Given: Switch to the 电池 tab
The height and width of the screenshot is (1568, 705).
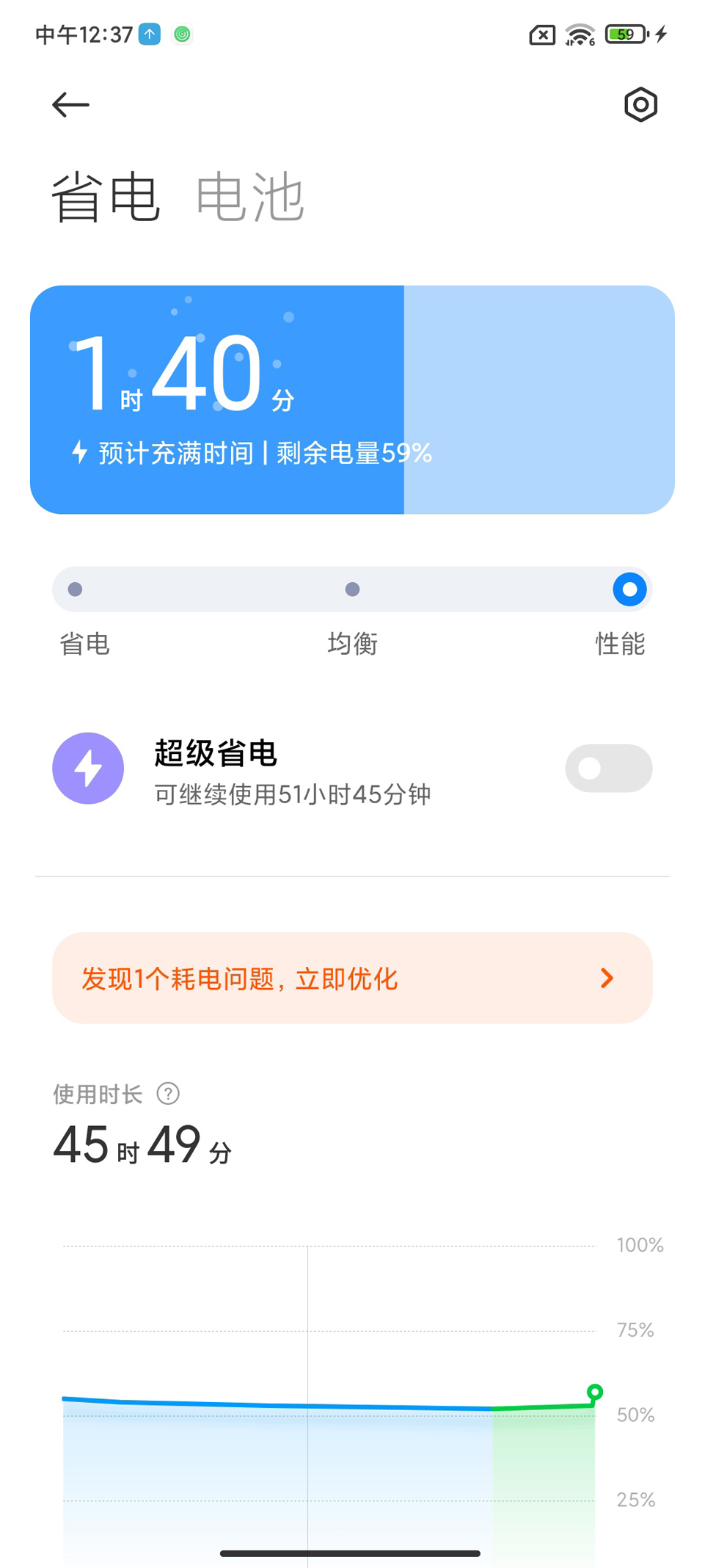Looking at the screenshot, I should pos(249,197).
